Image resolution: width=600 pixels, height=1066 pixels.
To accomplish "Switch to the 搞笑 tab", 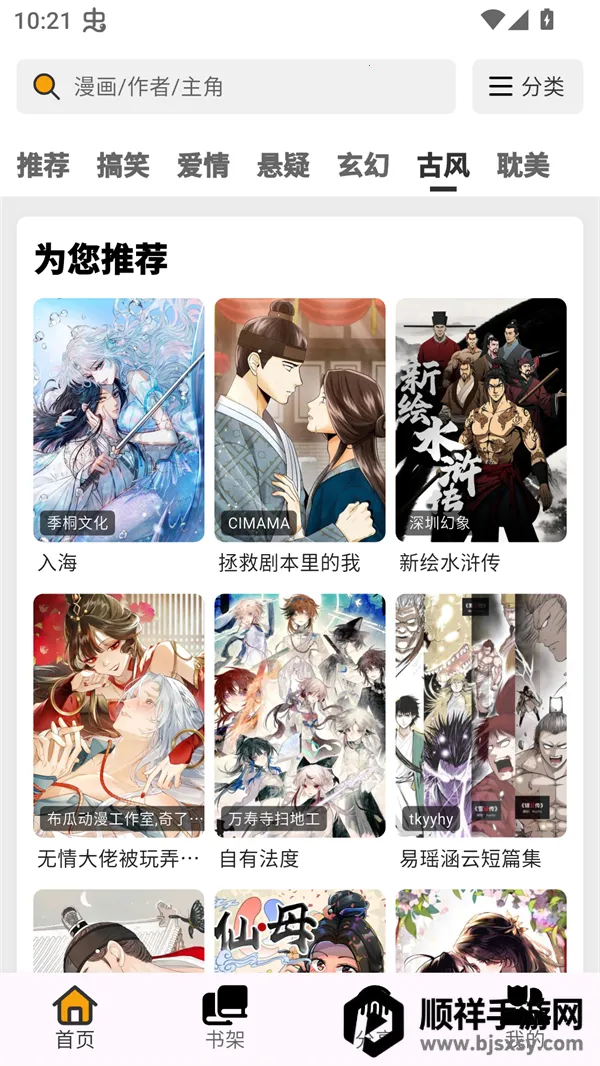I will point(123,165).
